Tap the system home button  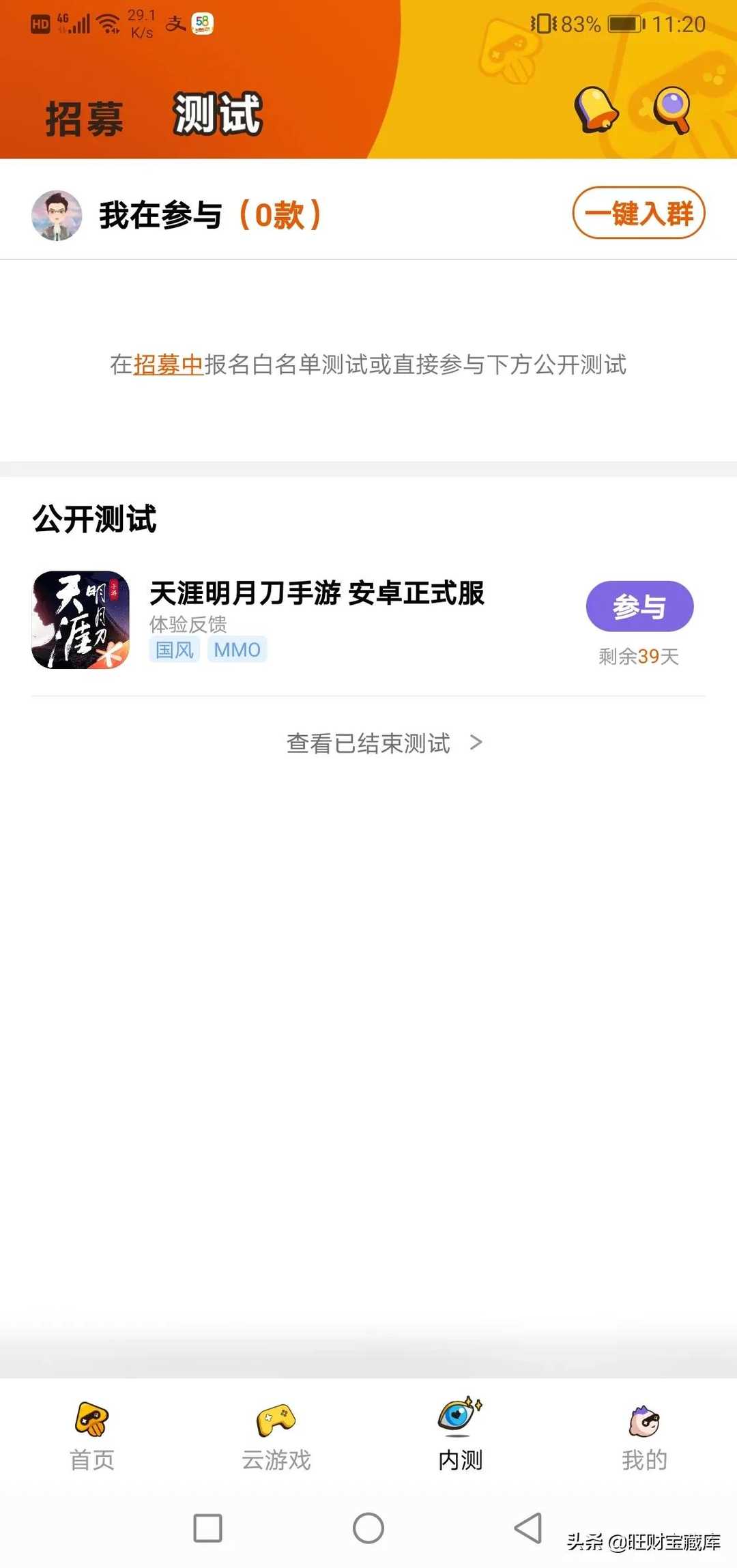click(x=369, y=1528)
